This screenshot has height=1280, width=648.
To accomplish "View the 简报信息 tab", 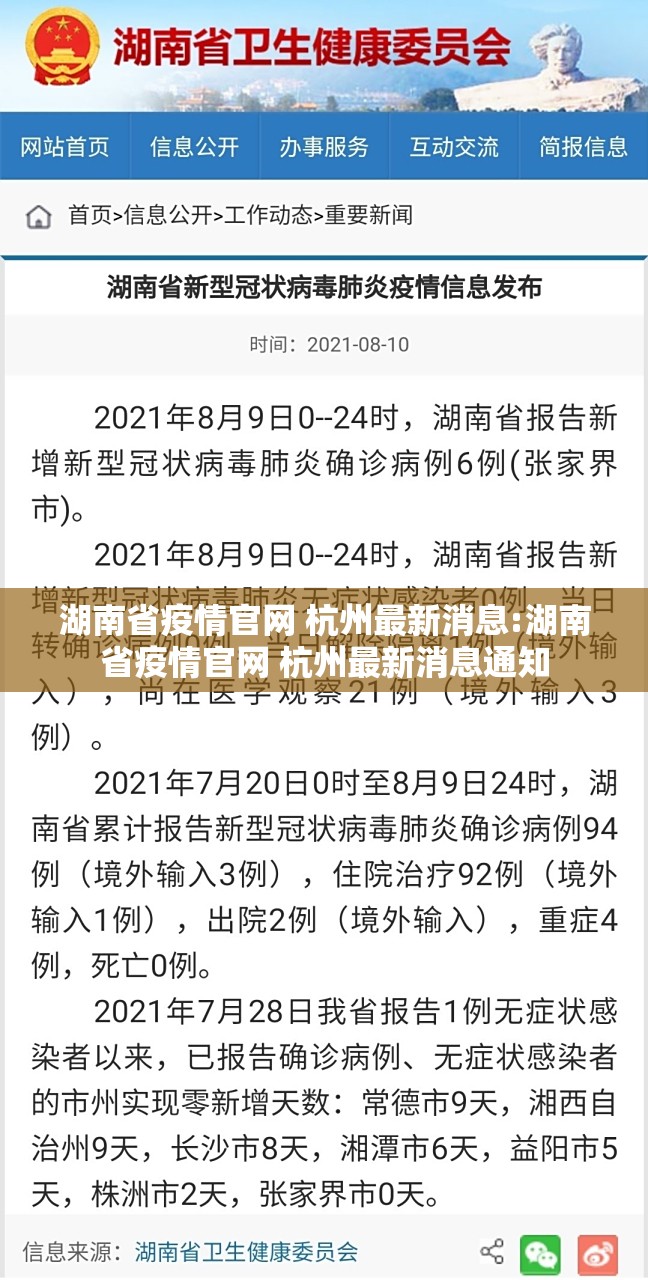I will pos(584,147).
